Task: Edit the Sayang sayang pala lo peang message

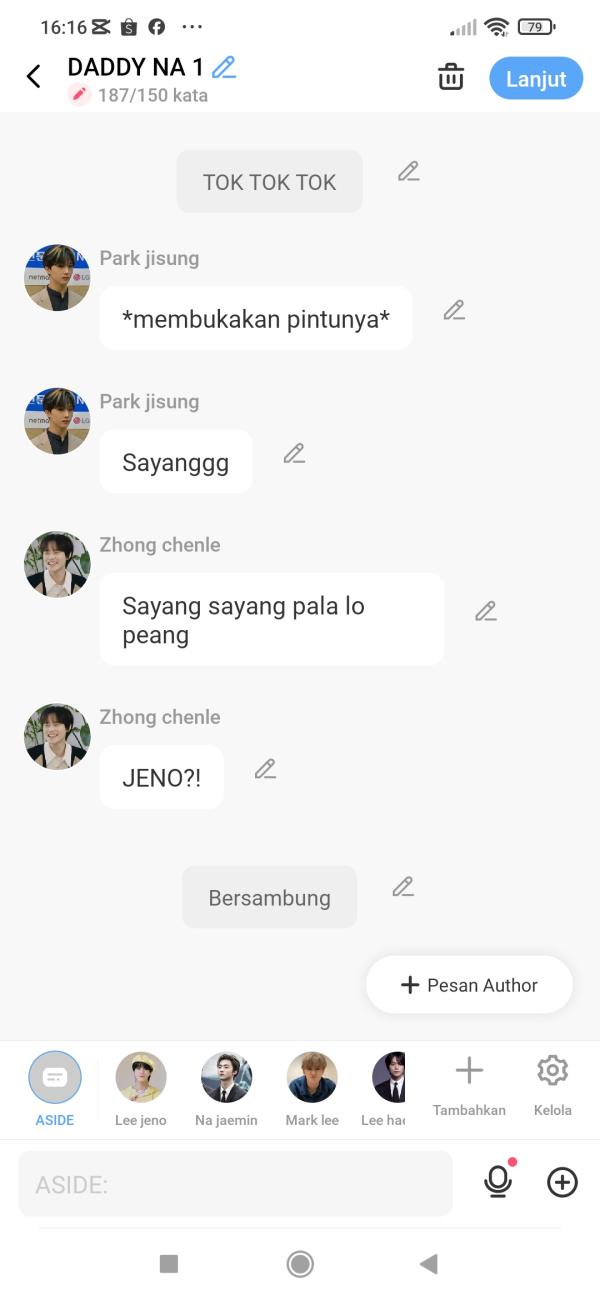Action: point(486,611)
